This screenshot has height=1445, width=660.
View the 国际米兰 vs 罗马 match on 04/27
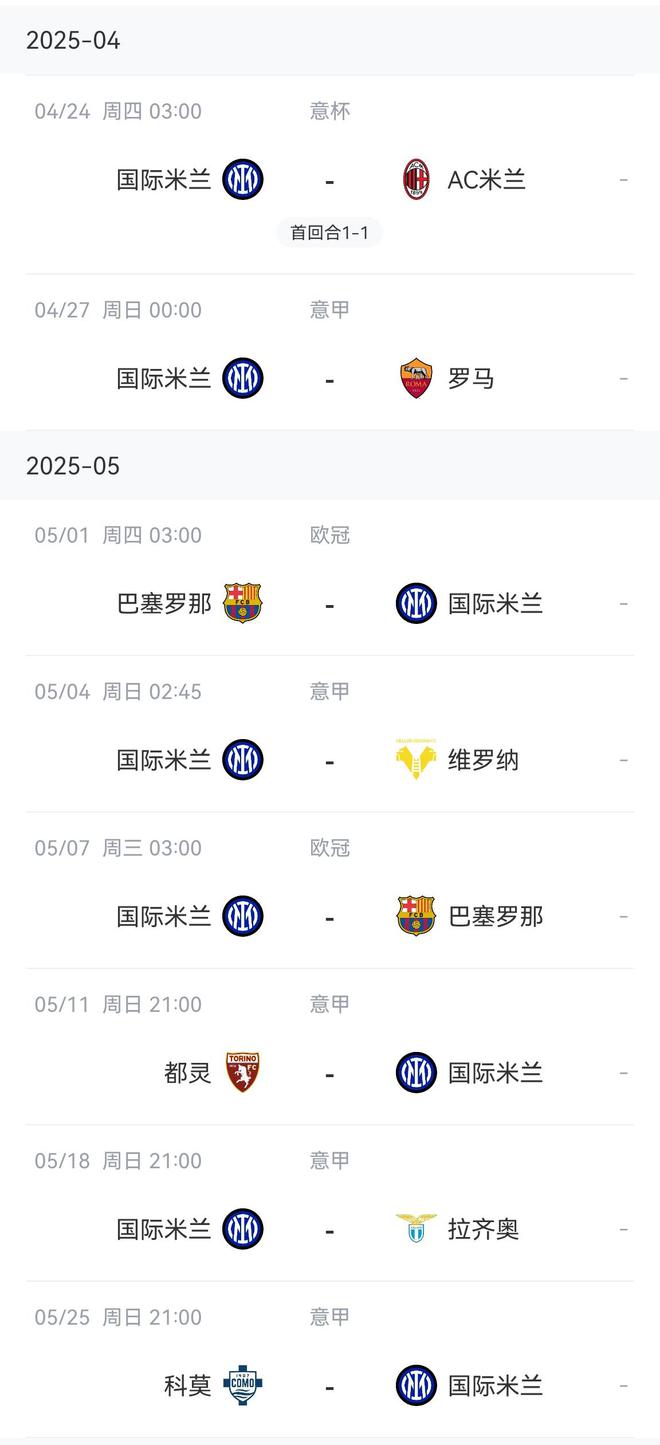tap(329, 379)
